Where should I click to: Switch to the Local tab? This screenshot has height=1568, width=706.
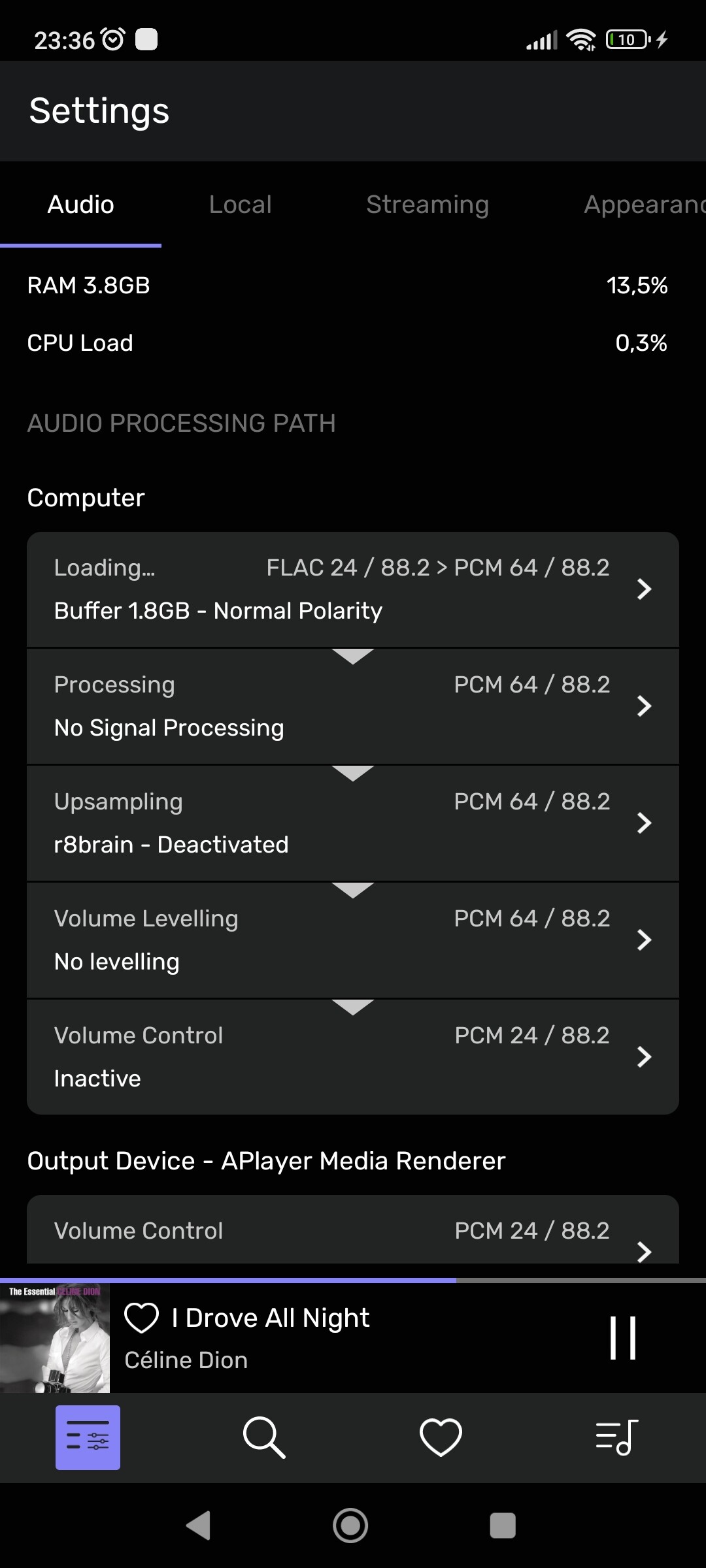(240, 204)
